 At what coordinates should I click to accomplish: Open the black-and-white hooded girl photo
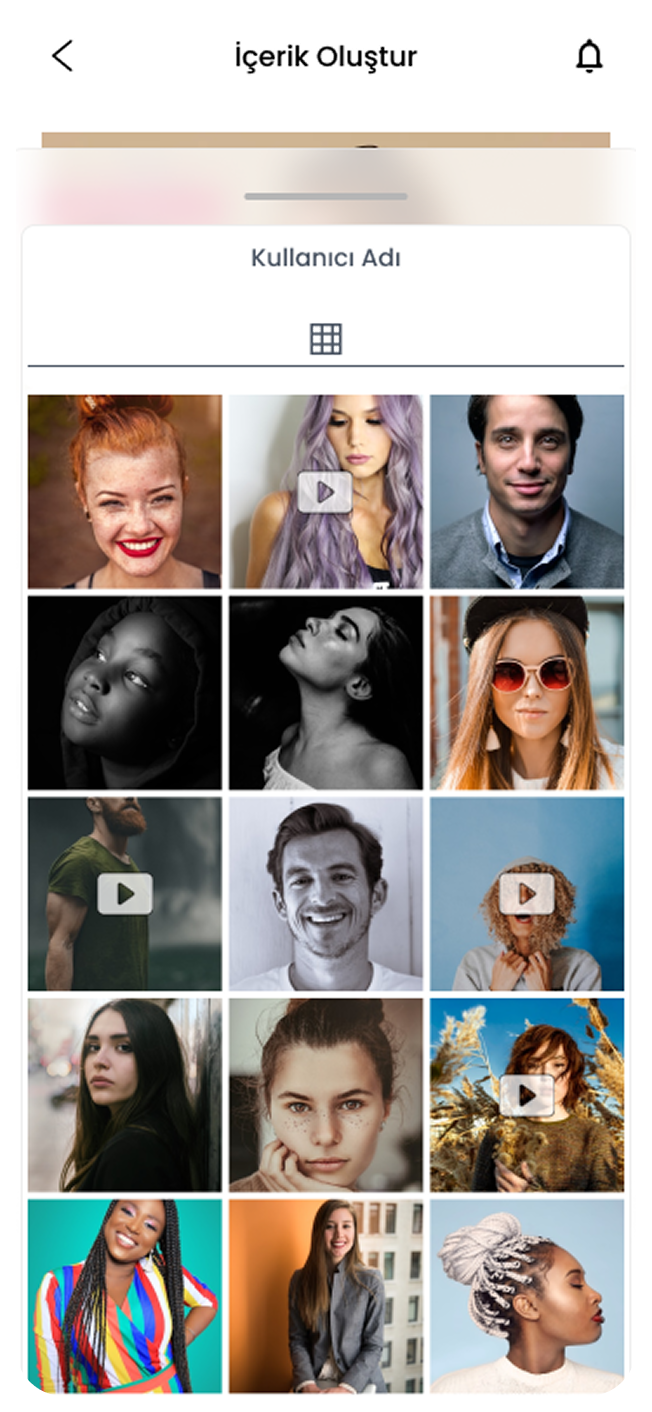(x=125, y=692)
